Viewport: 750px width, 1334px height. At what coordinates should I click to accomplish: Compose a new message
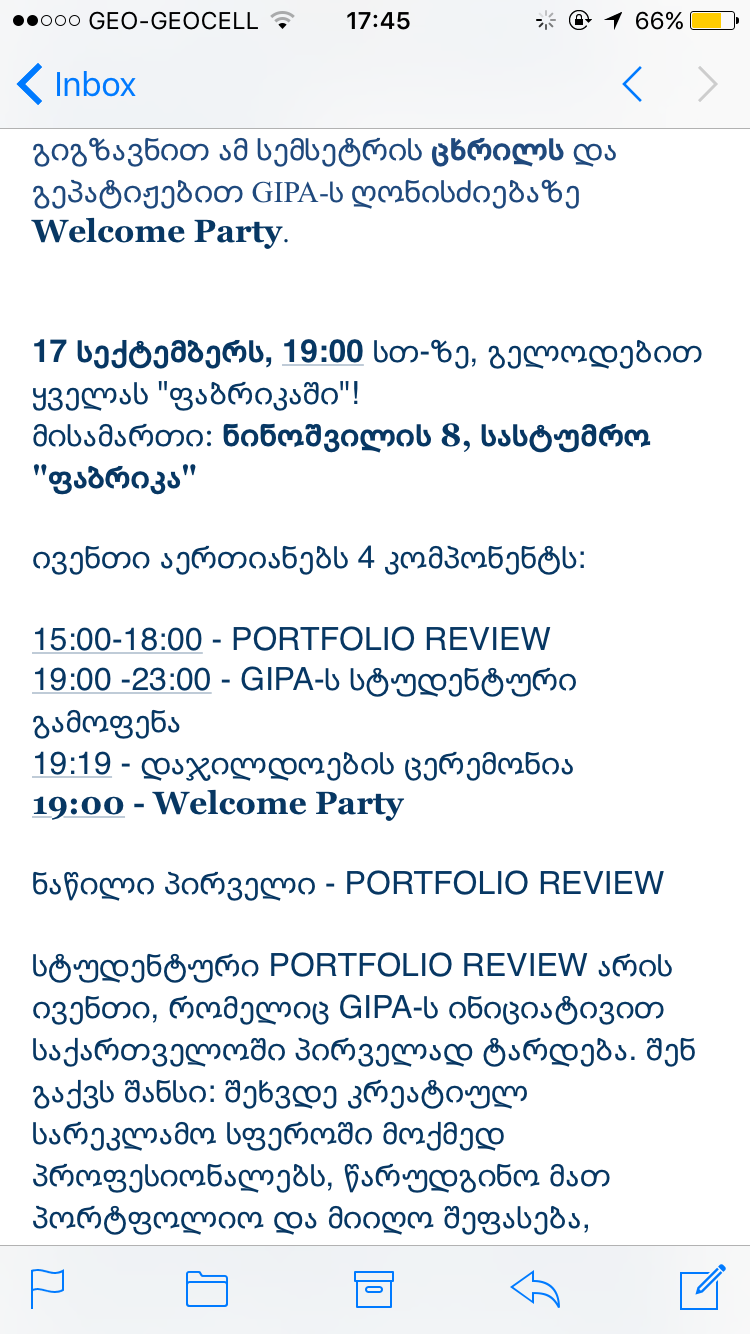701,1287
